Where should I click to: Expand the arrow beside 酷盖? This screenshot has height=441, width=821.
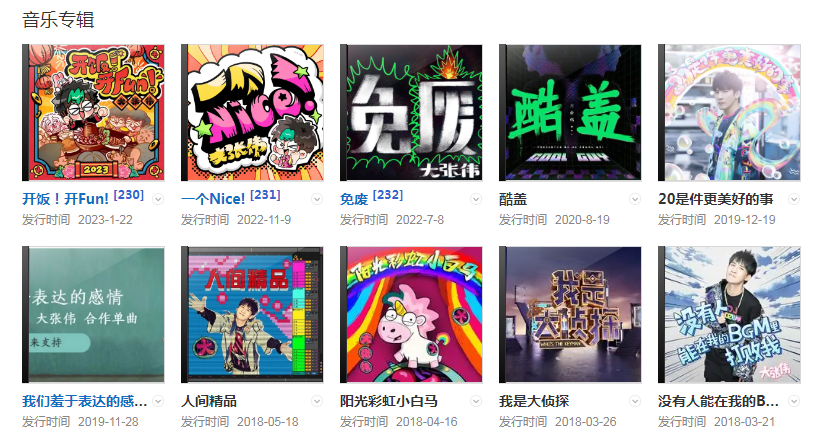tap(635, 200)
